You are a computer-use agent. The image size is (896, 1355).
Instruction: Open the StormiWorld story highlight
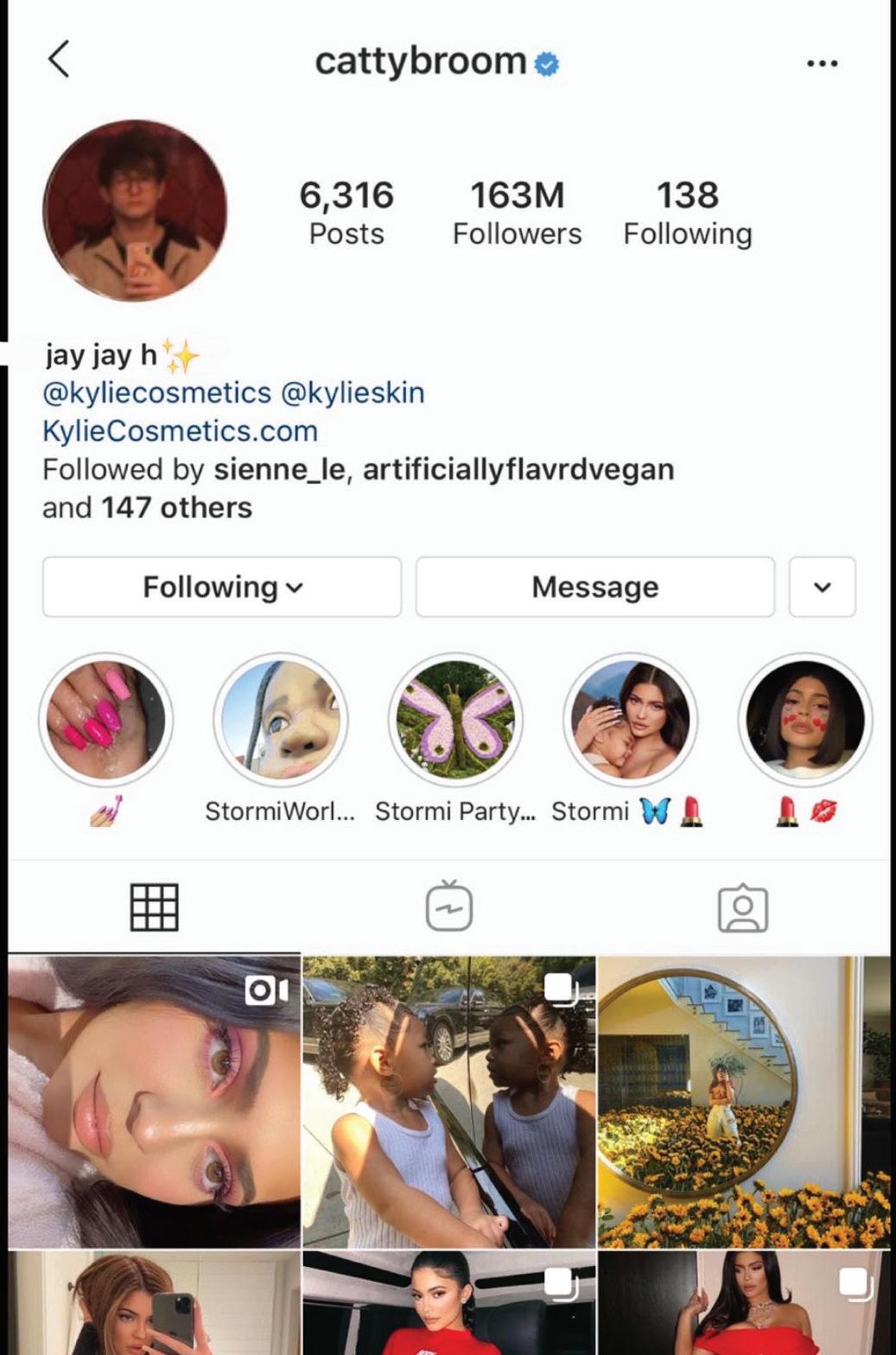coord(280,719)
